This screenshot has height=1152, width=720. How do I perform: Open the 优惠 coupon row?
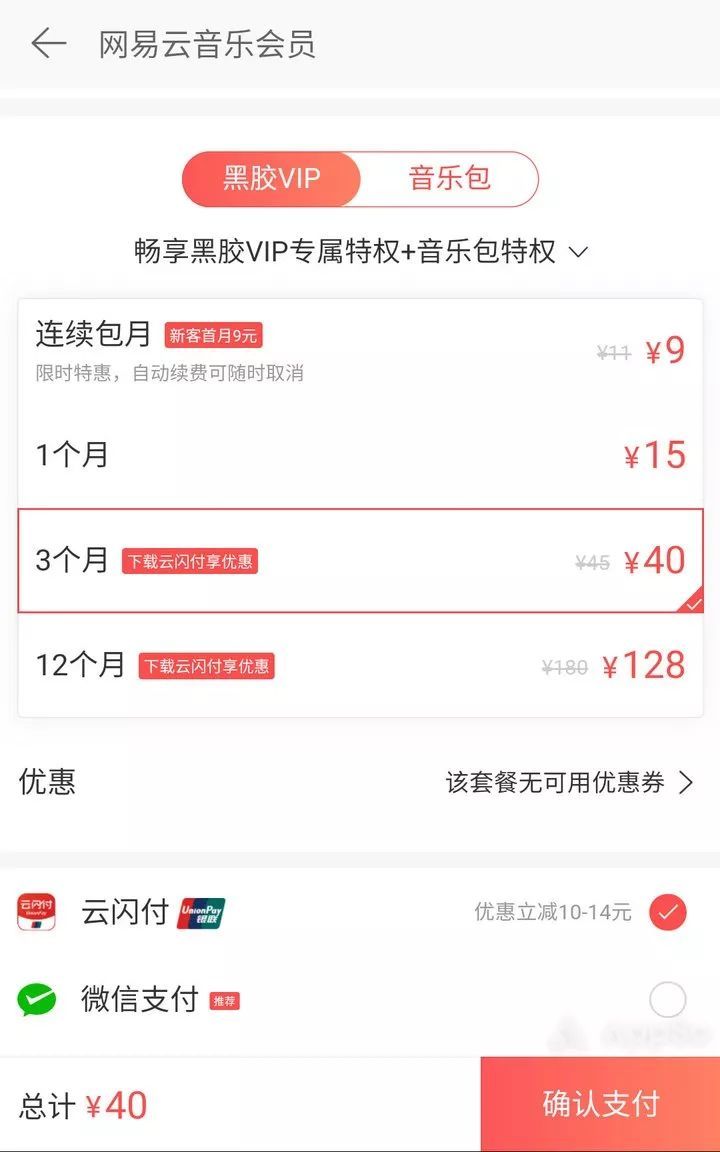(x=360, y=782)
